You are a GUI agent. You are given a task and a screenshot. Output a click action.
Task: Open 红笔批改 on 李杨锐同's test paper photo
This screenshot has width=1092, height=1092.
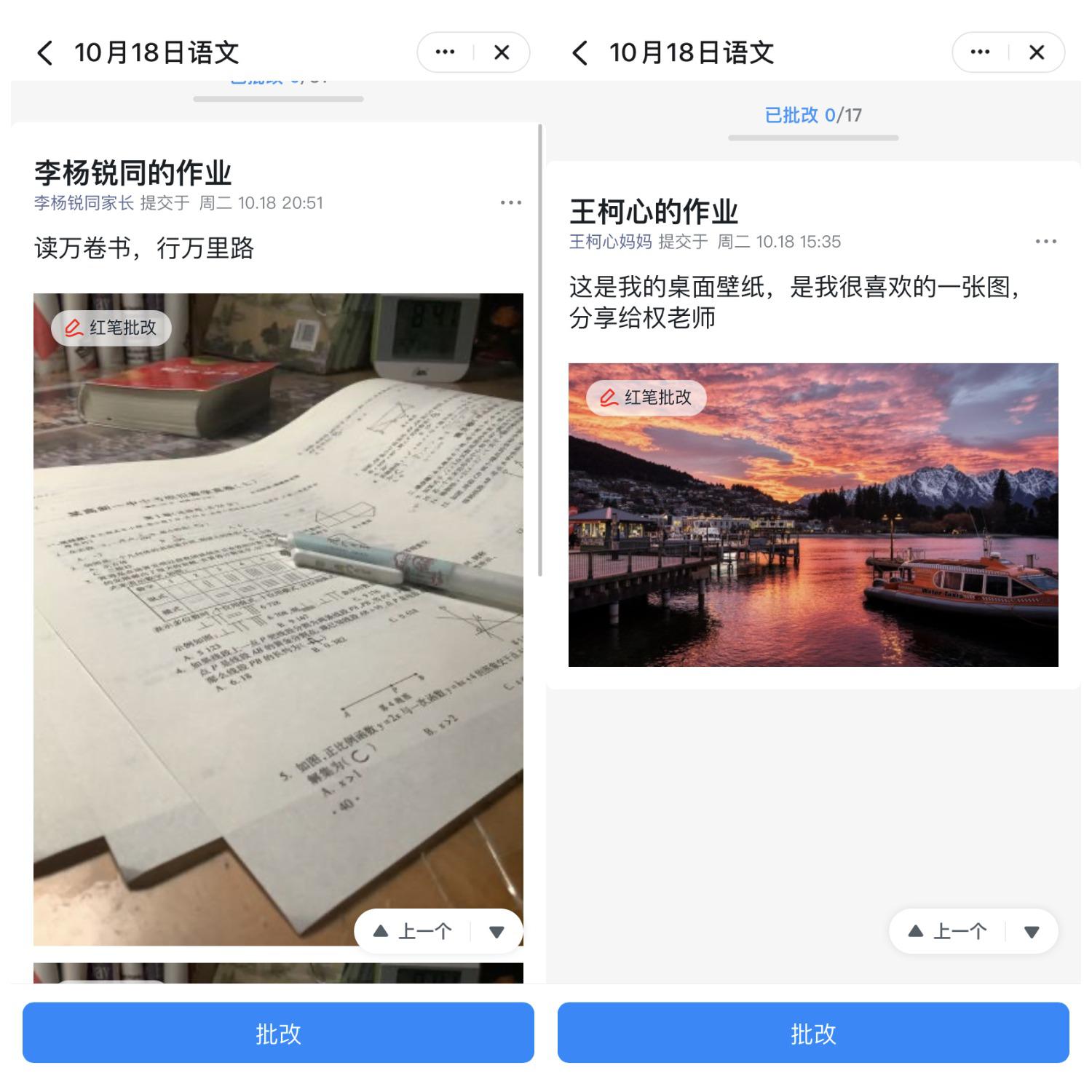point(111,328)
